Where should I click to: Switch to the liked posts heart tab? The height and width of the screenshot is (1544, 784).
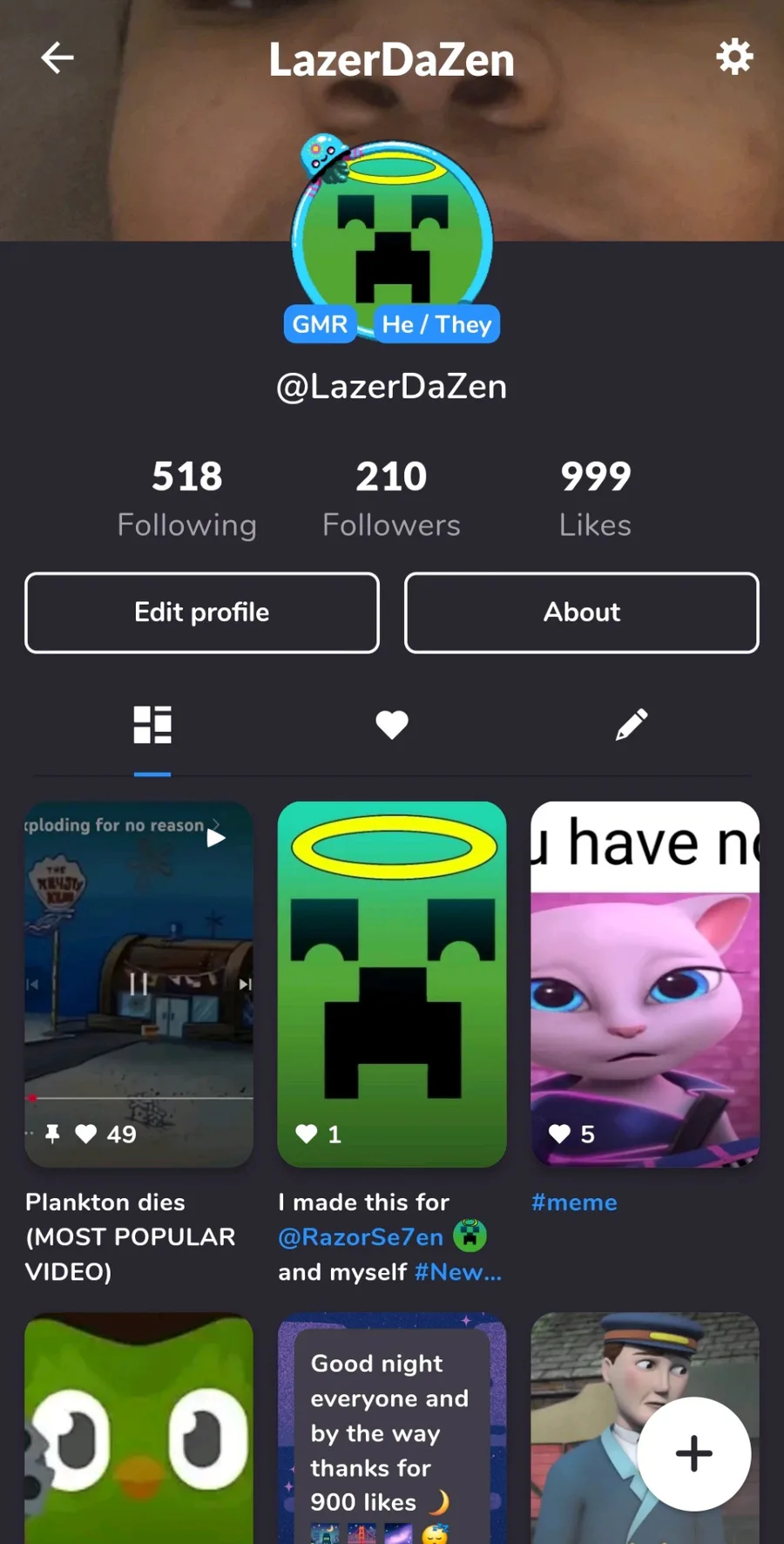click(392, 725)
